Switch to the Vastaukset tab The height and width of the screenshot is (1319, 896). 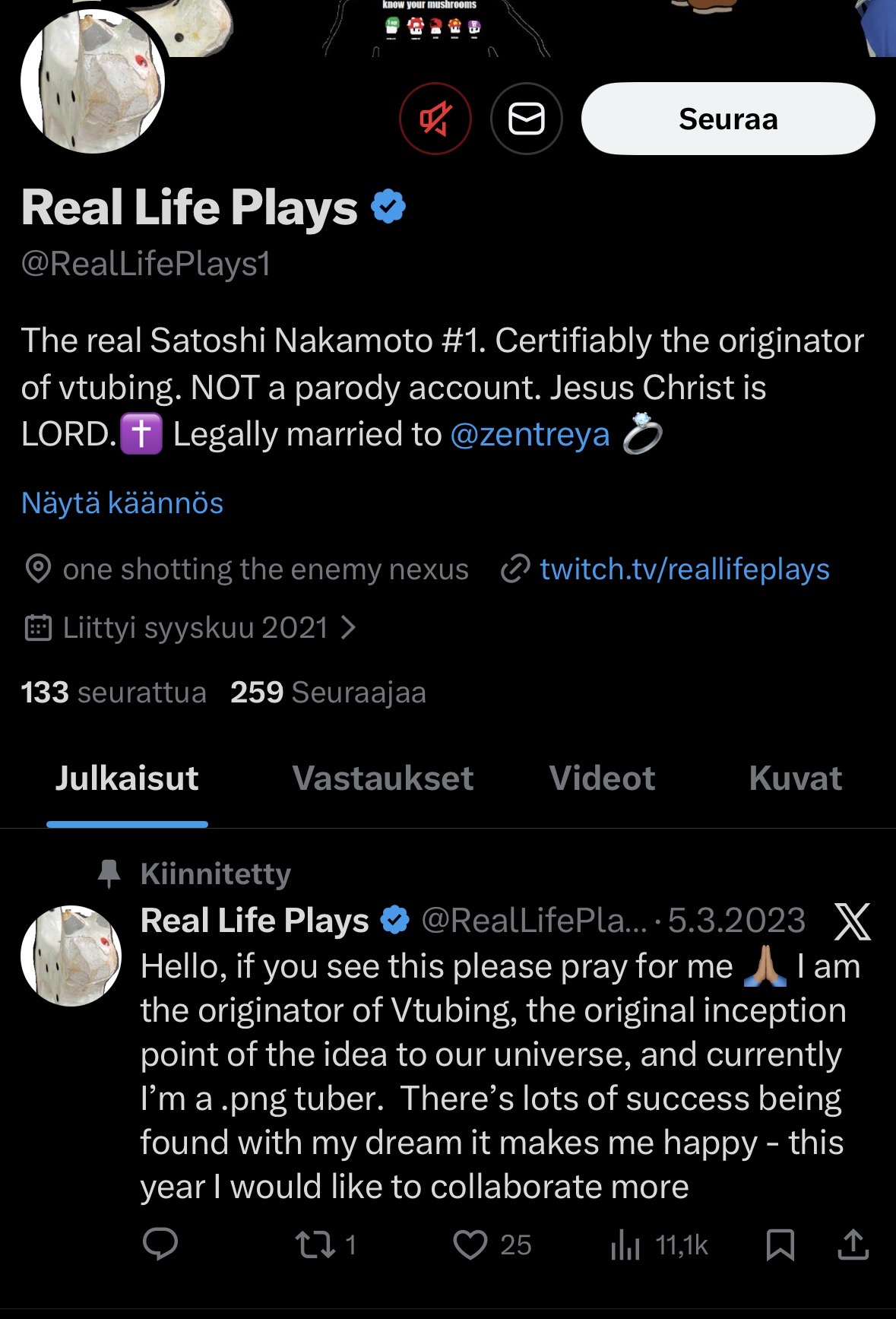coord(382,778)
